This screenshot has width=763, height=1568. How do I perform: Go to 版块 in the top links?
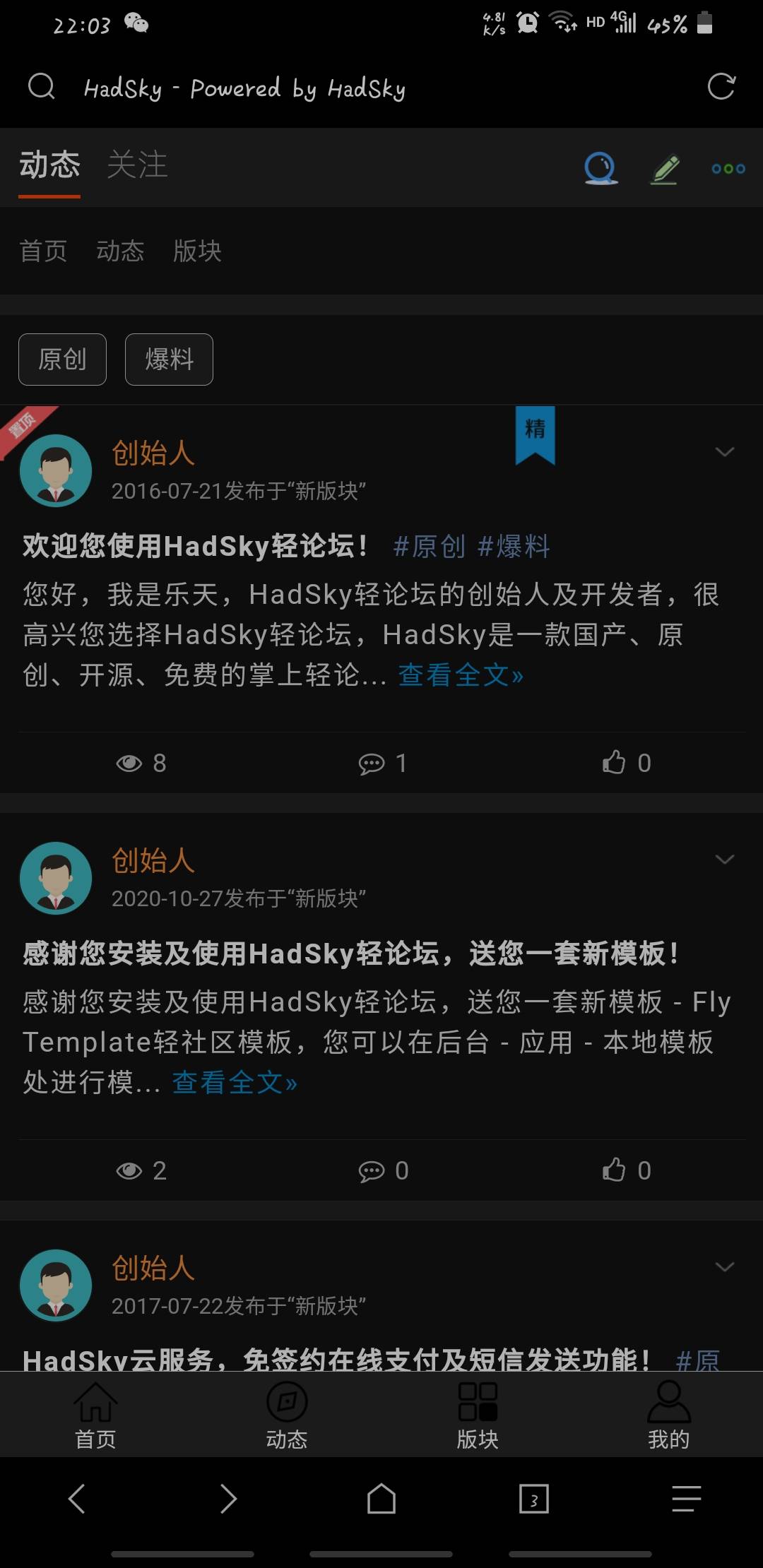[x=197, y=251]
